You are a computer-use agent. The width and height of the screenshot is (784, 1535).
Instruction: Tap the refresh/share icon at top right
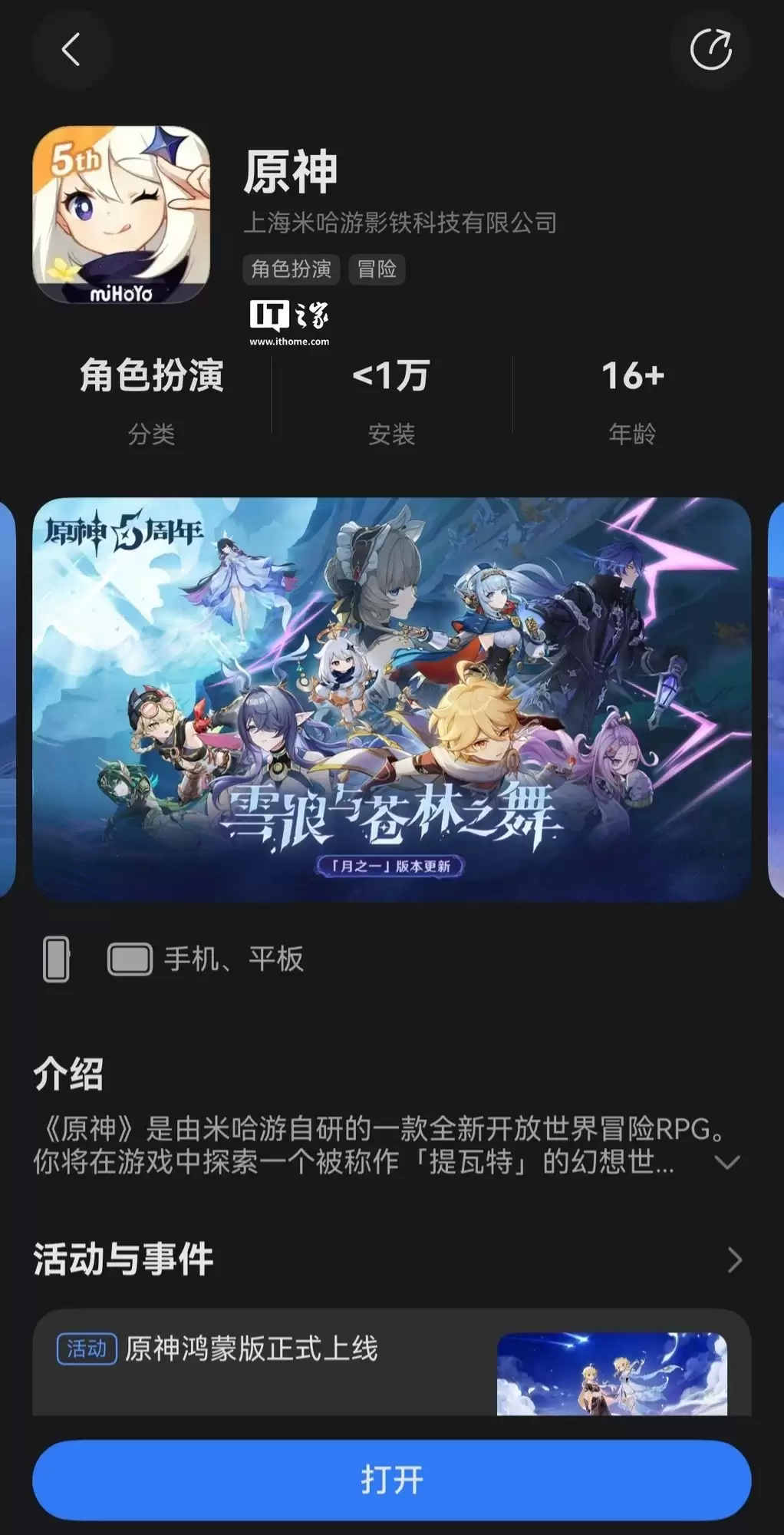point(712,51)
